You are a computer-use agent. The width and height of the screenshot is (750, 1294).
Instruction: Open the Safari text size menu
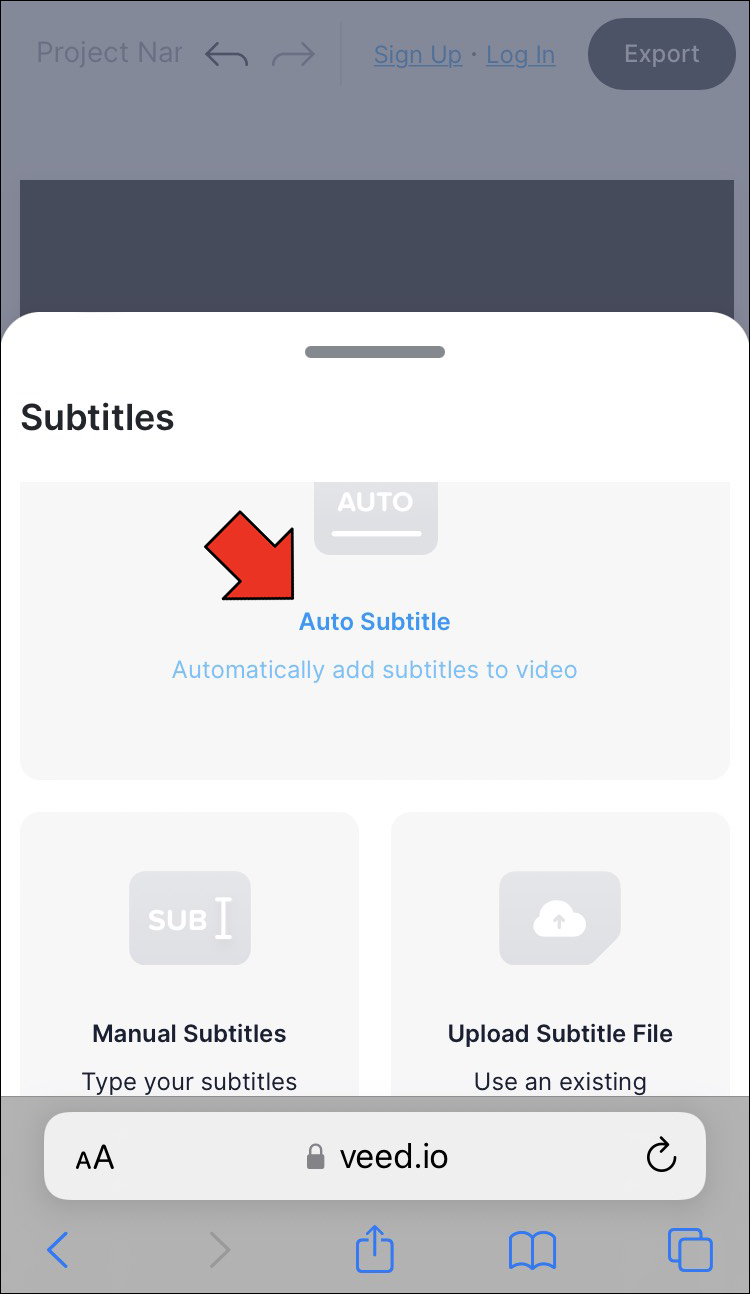pos(95,1158)
